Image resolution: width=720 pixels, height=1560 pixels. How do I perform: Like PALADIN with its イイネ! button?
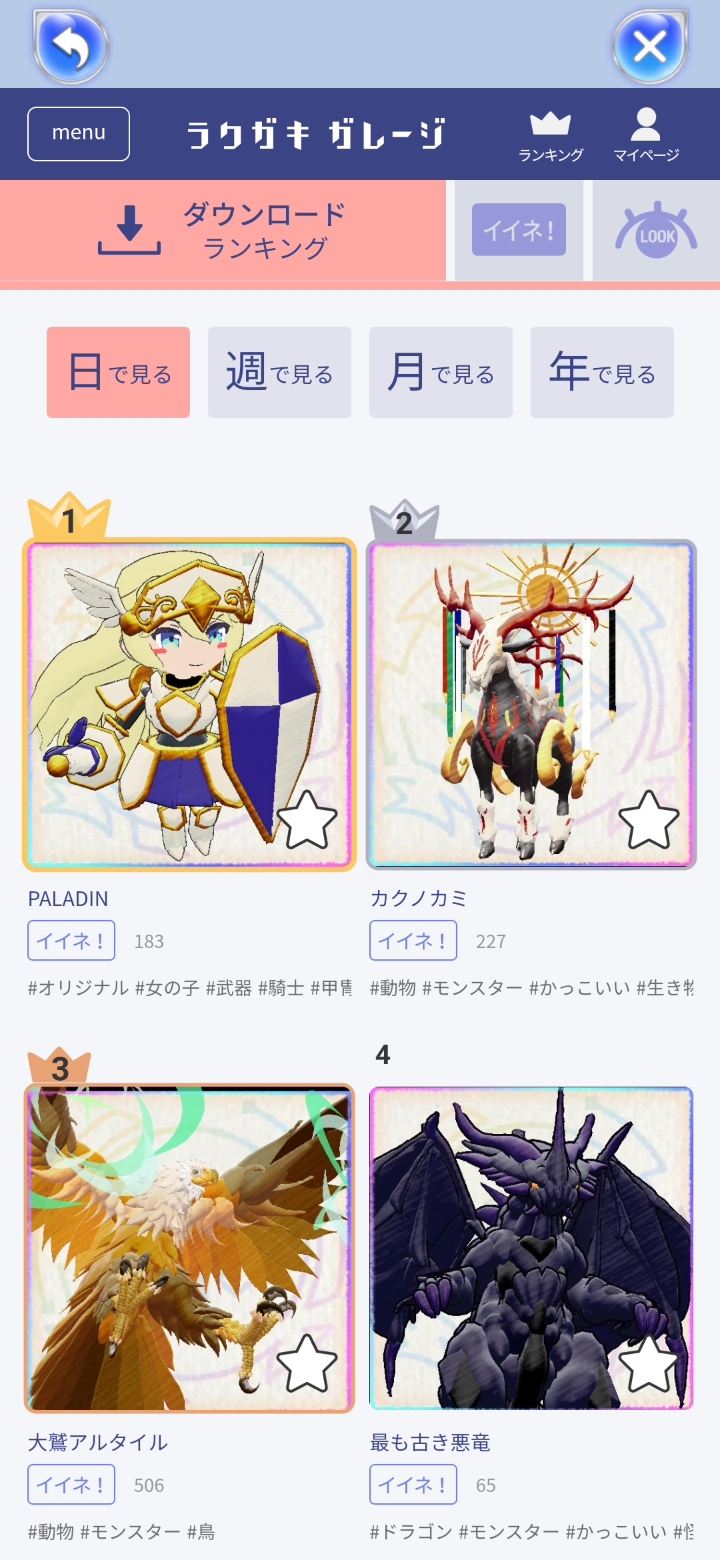pyautogui.click(x=72, y=940)
